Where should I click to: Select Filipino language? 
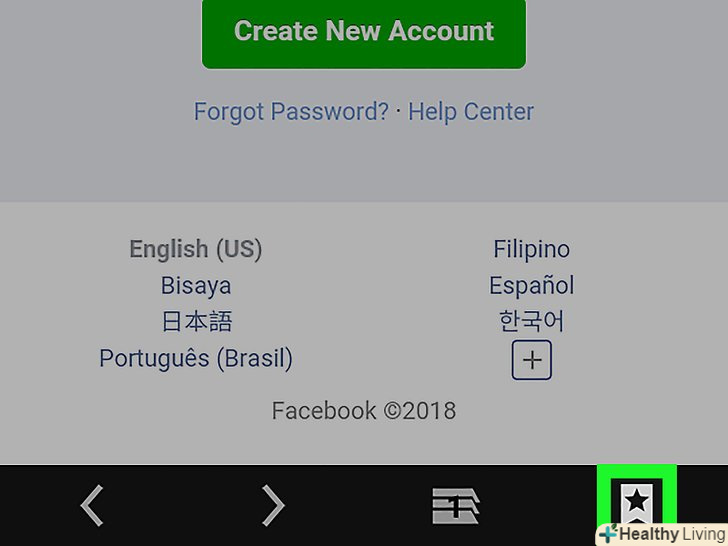click(531, 249)
